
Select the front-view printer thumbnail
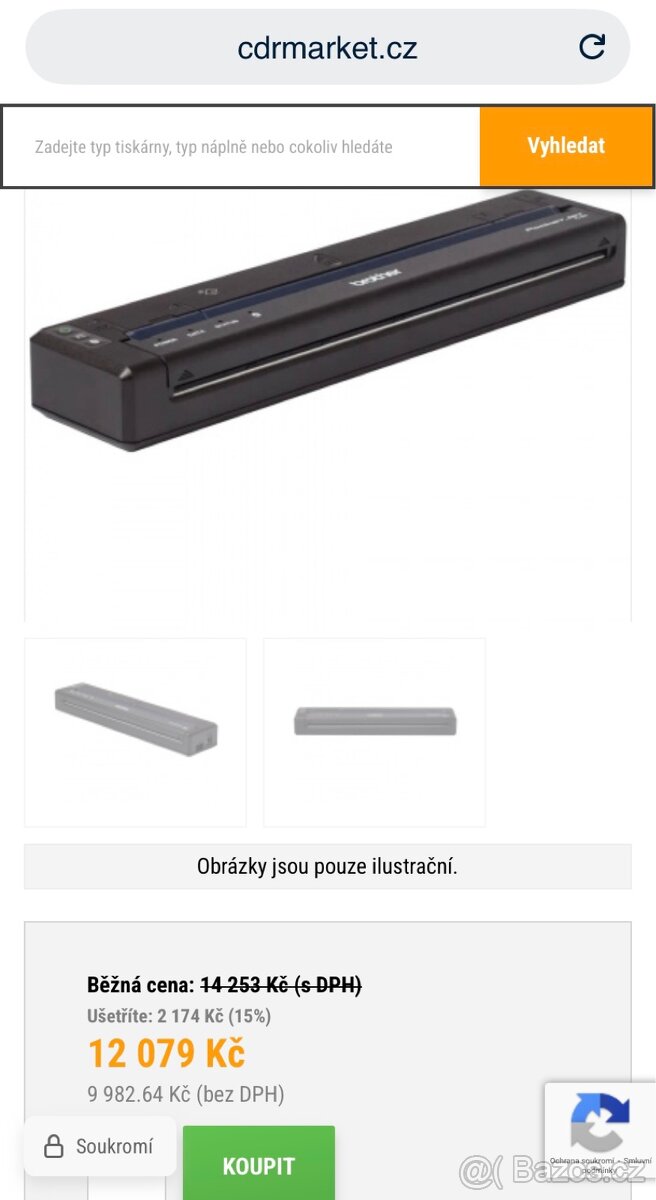[374, 732]
